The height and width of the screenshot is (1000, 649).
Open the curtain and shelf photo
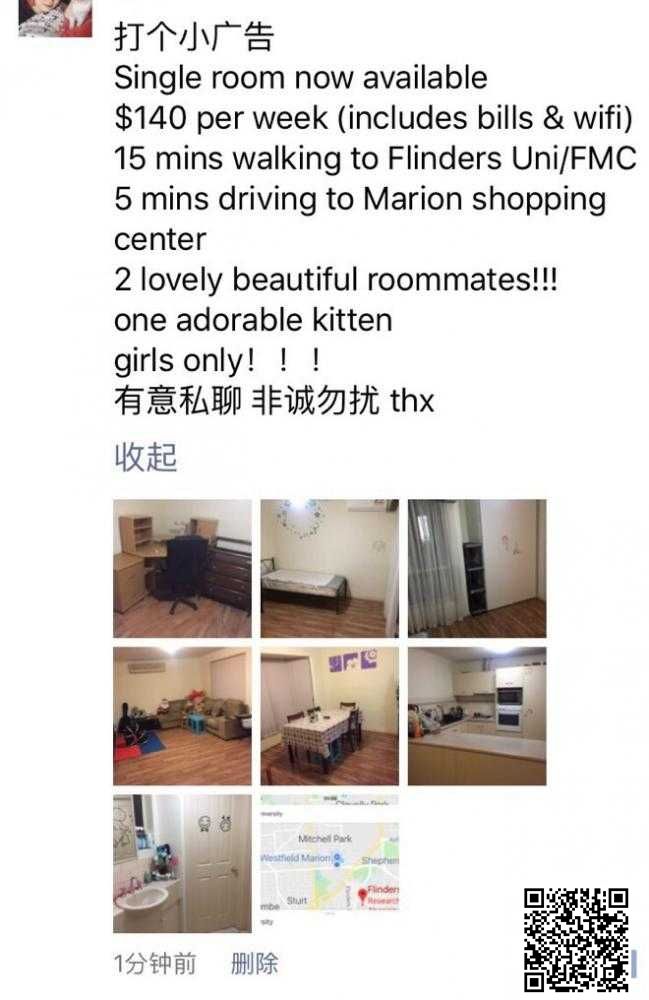pos(476,568)
